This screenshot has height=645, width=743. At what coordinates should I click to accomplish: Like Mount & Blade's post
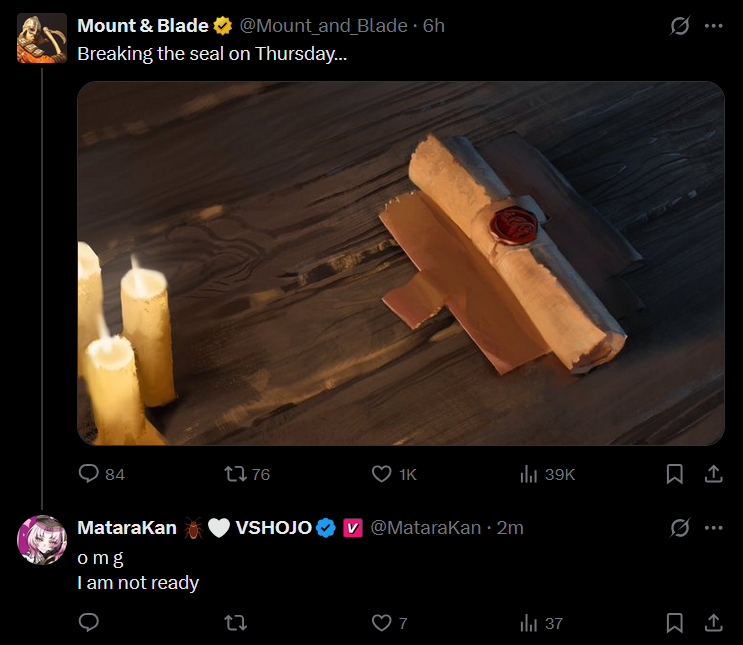[x=382, y=474]
